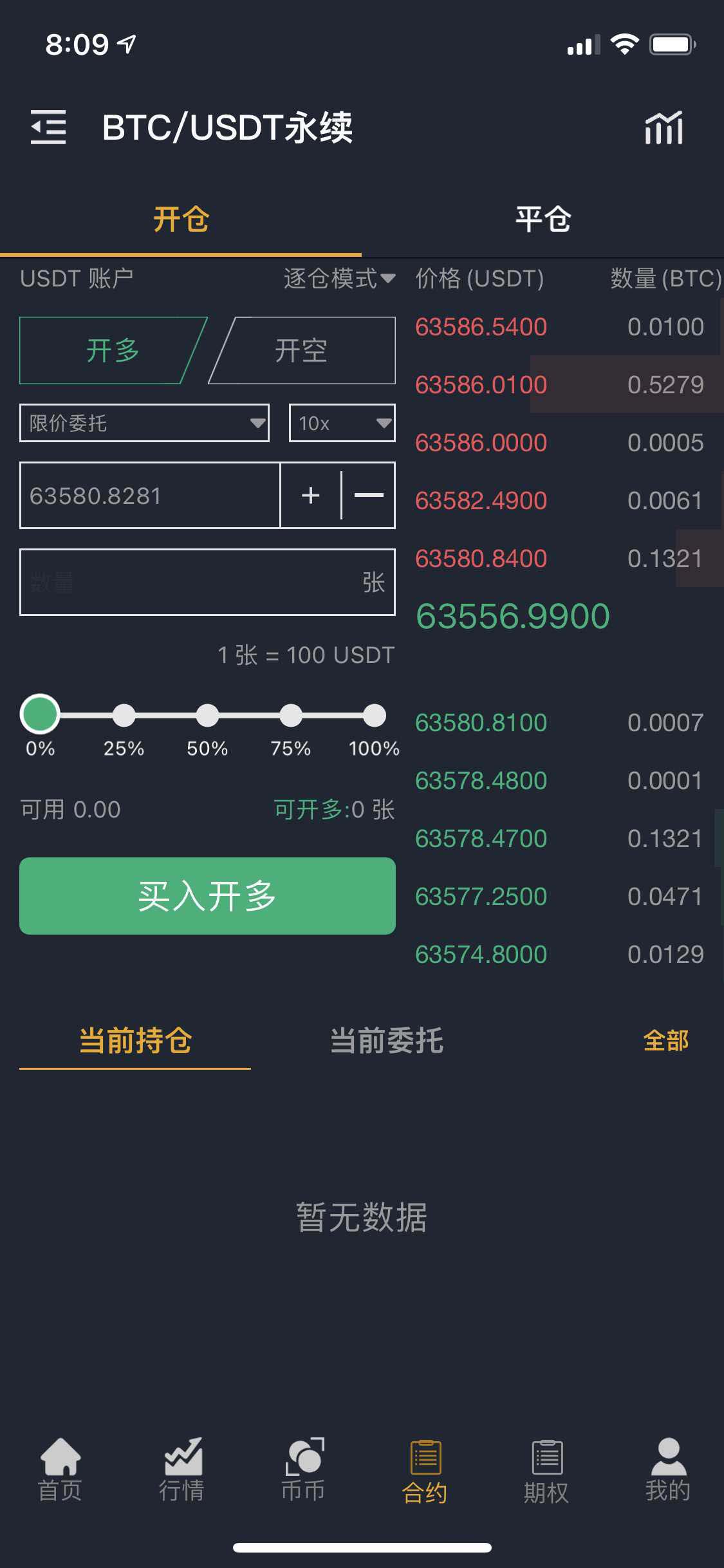
Task: Click the 全部 filter link
Action: click(667, 1040)
